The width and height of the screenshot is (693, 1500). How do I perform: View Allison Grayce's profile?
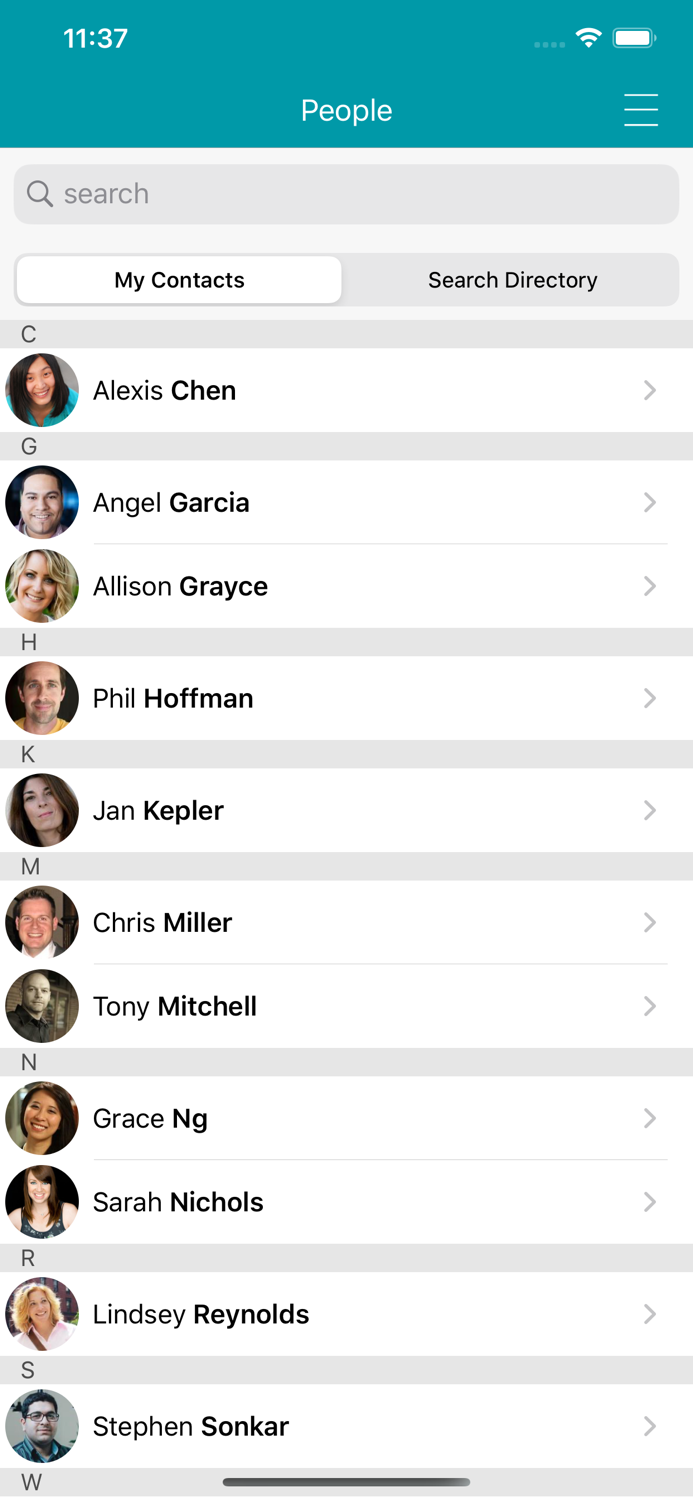coord(346,586)
